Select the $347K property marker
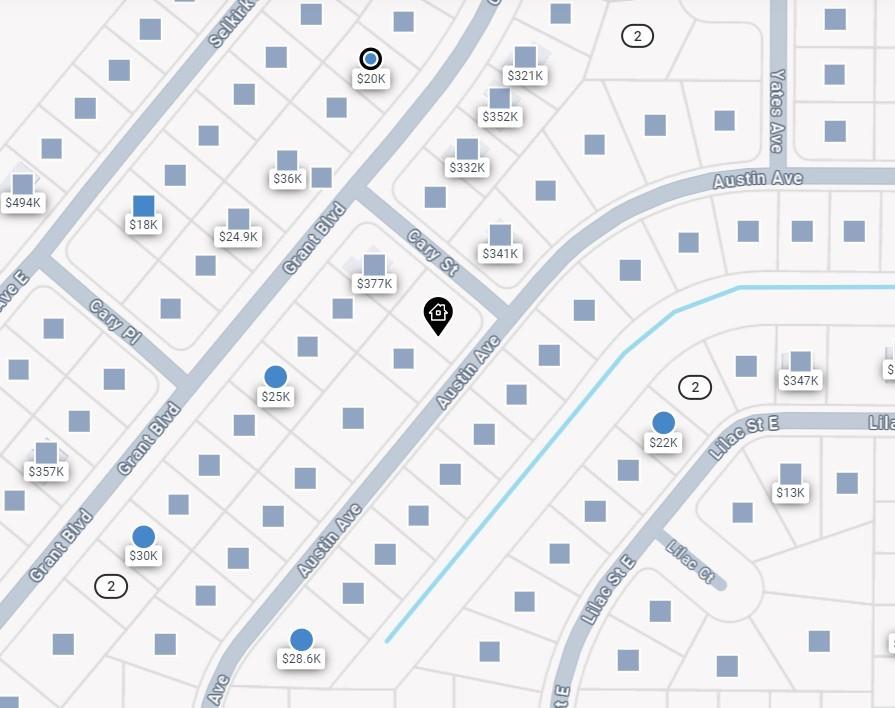 click(801, 363)
